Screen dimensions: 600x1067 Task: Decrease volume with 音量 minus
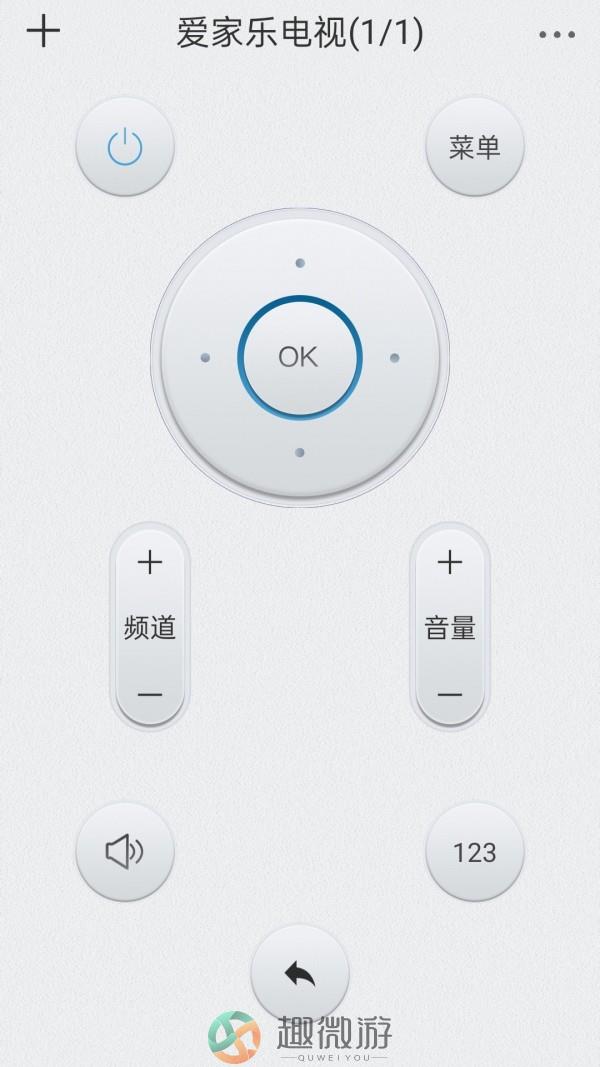pyautogui.click(x=450, y=695)
